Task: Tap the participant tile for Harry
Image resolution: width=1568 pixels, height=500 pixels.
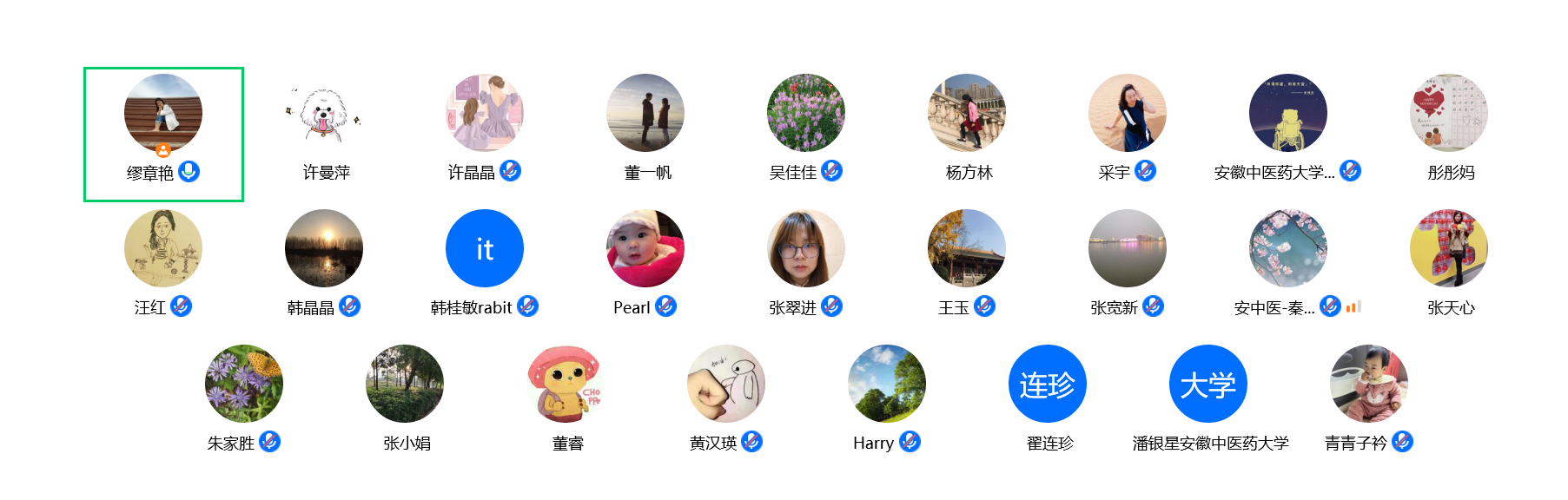Action: tap(887, 385)
